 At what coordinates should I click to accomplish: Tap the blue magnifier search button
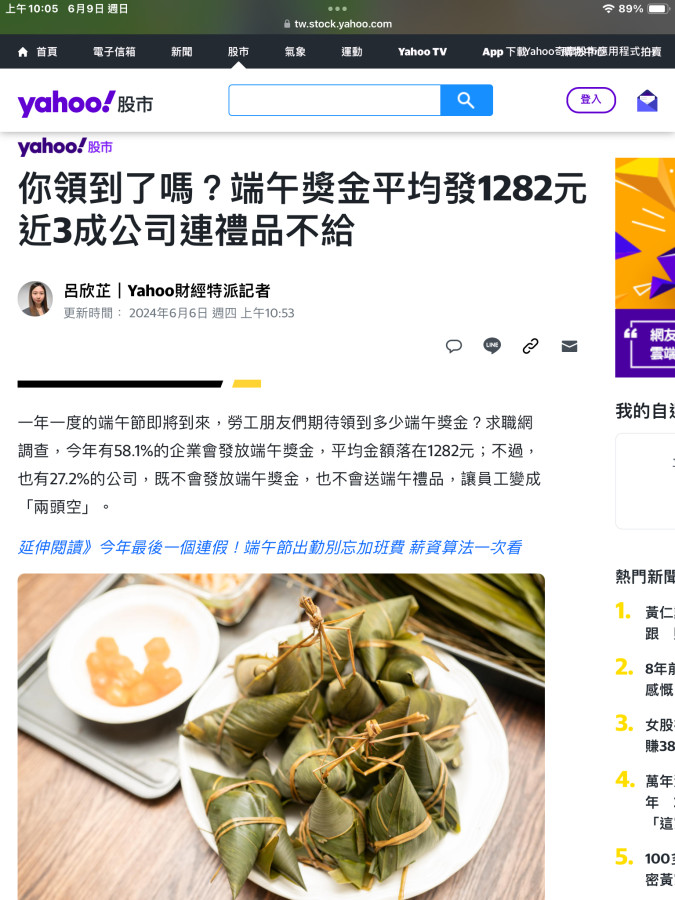pos(466,100)
